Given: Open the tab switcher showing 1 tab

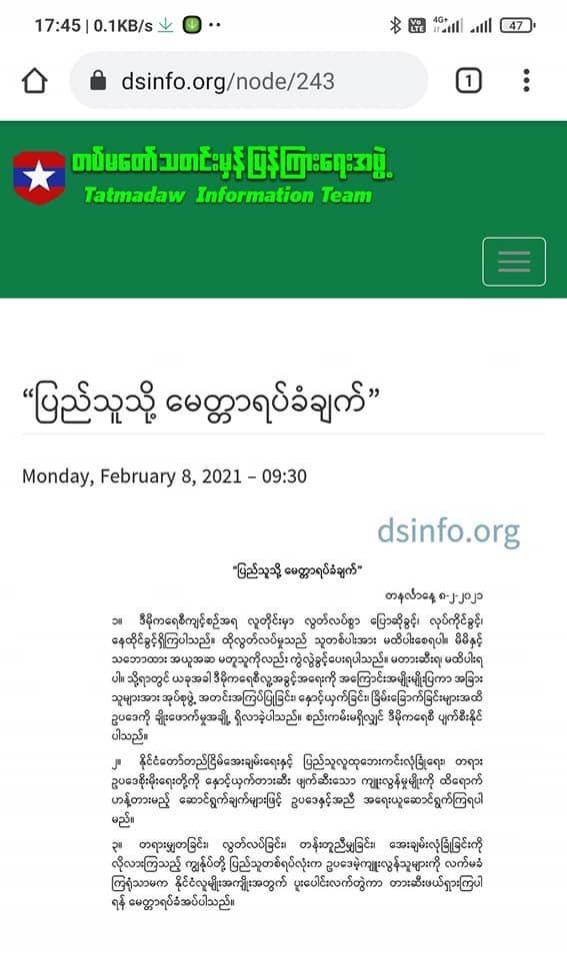Looking at the screenshot, I should [468, 81].
